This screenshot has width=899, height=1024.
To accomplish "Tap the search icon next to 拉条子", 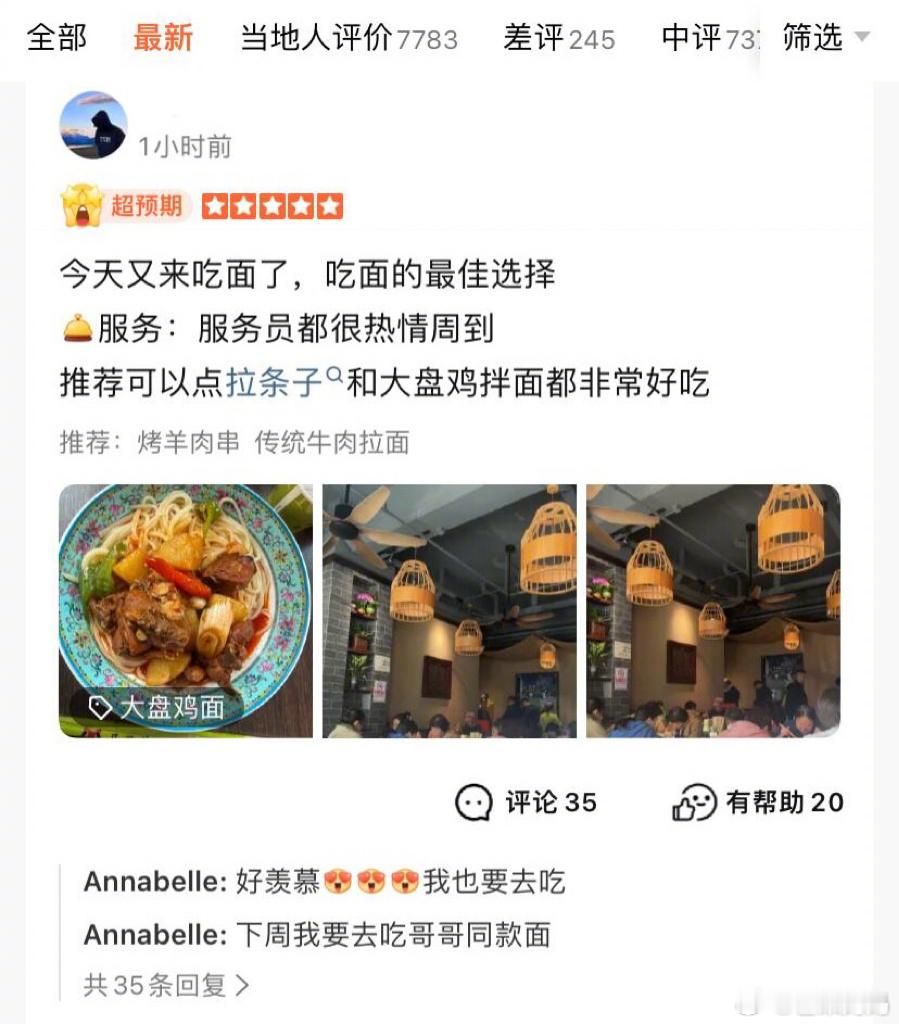I will [332, 375].
